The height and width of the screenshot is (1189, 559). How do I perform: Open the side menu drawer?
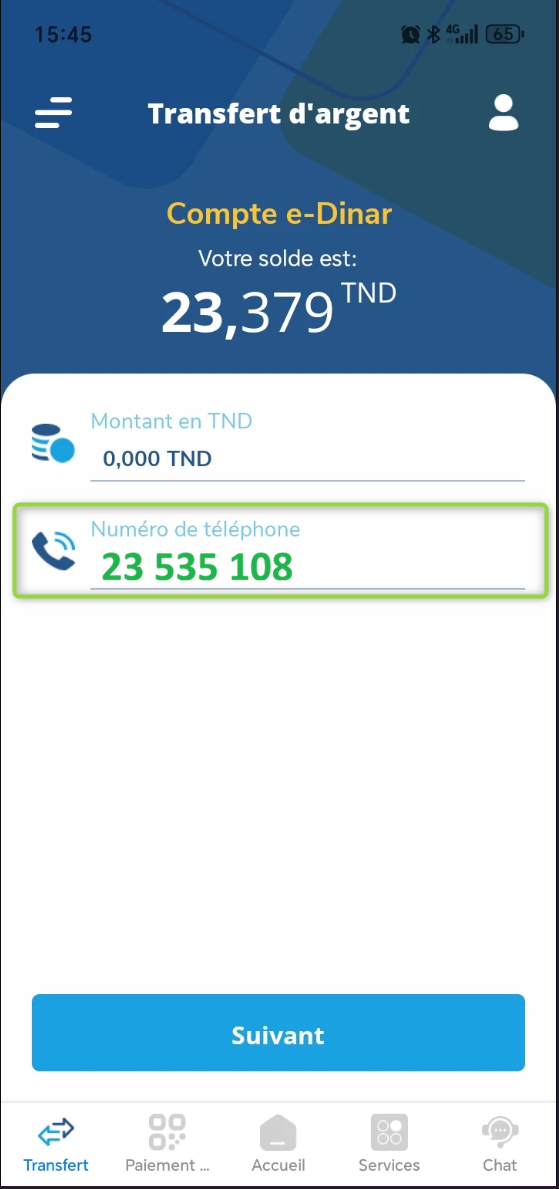(53, 114)
